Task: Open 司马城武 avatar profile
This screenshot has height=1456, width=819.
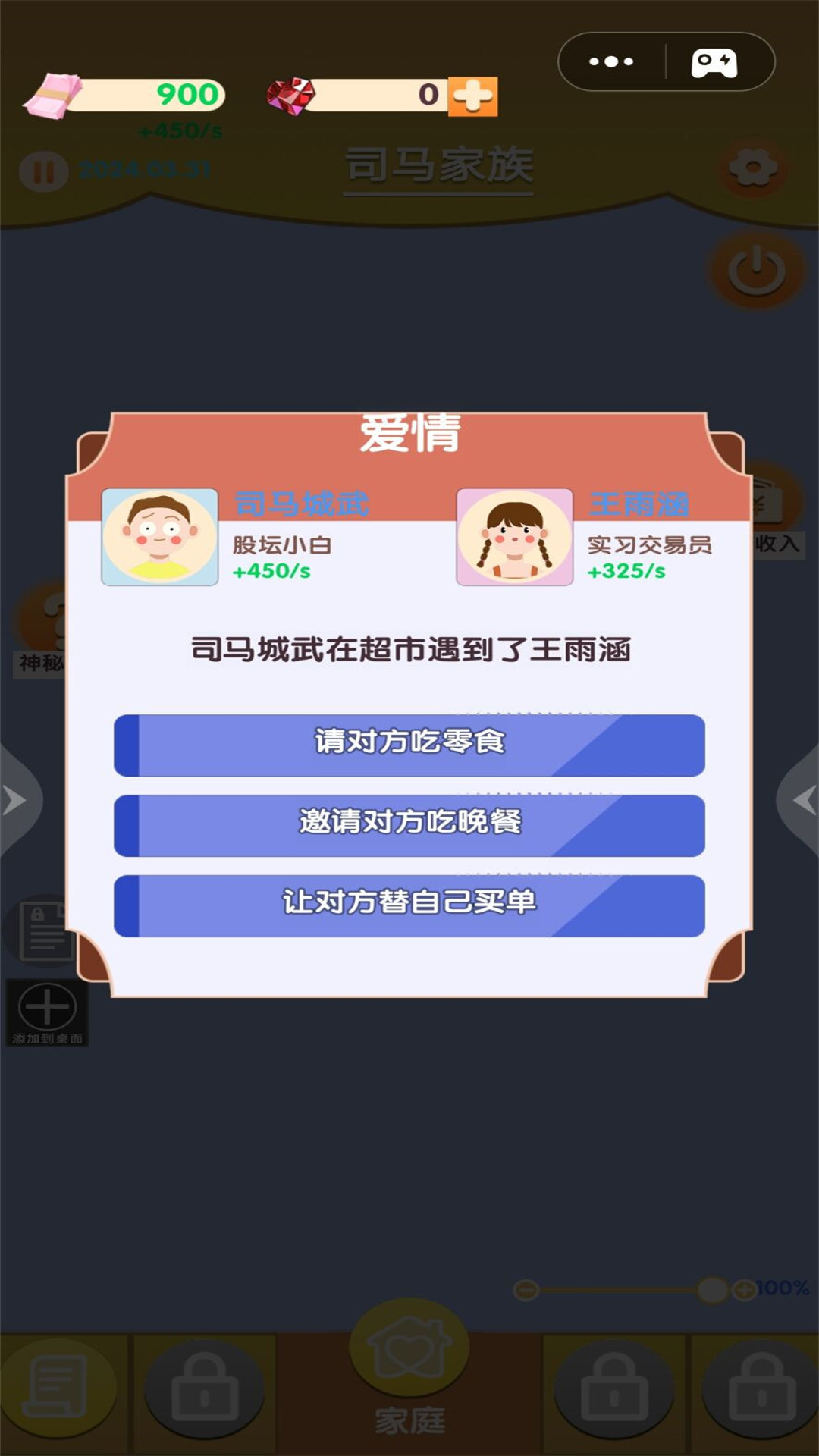Action: 160,537
